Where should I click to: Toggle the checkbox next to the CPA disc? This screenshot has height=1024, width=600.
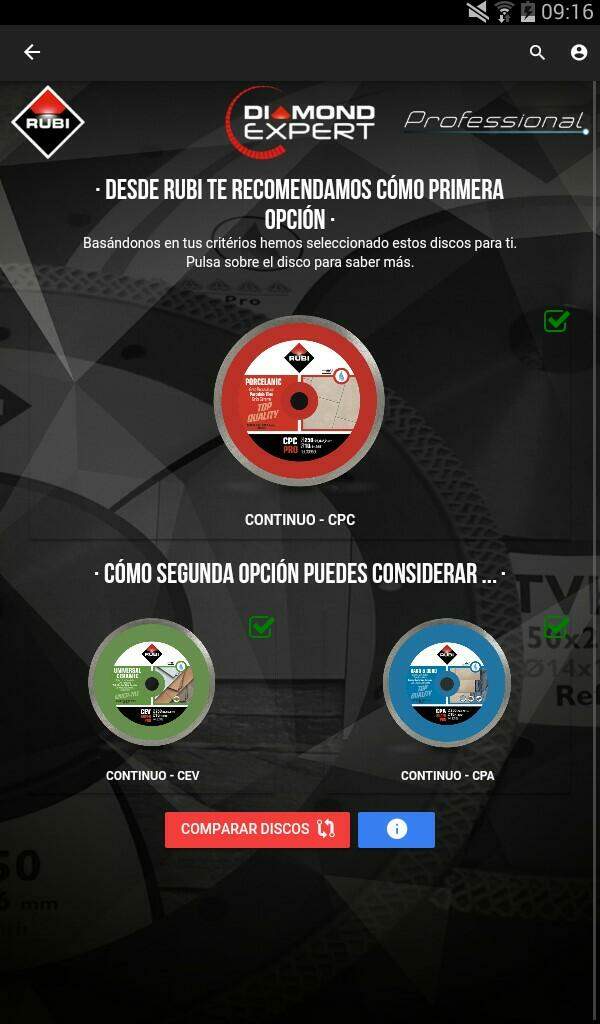tap(556, 626)
